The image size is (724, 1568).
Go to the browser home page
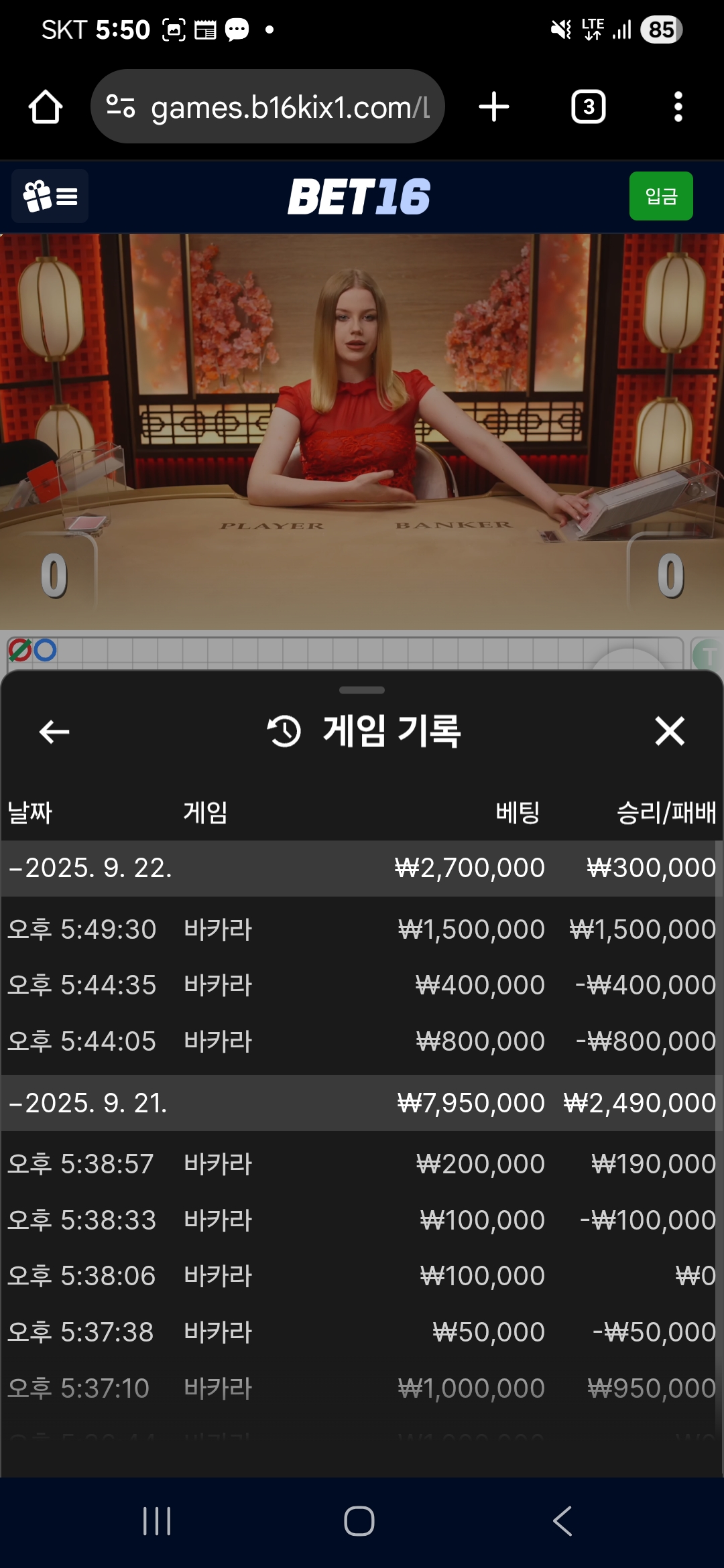pyautogui.click(x=46, y=107)
